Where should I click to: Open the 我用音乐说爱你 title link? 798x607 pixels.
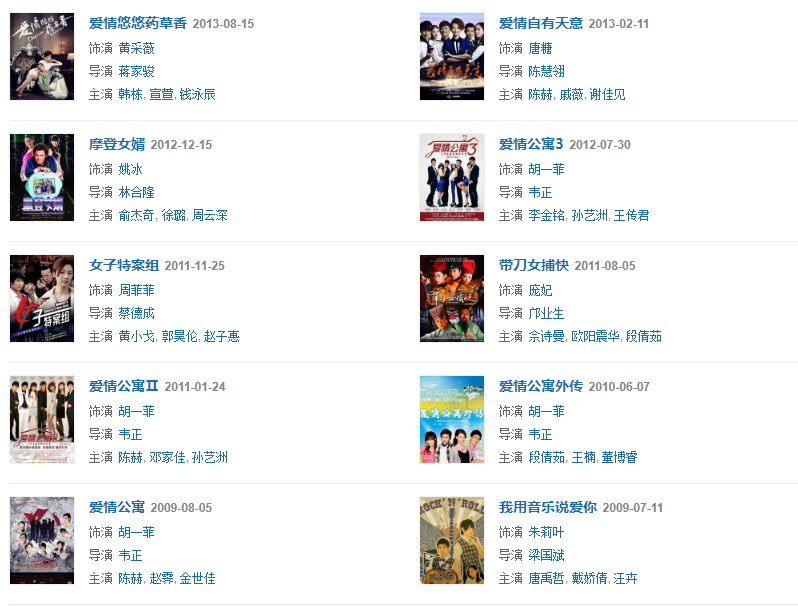pos(547,507)
